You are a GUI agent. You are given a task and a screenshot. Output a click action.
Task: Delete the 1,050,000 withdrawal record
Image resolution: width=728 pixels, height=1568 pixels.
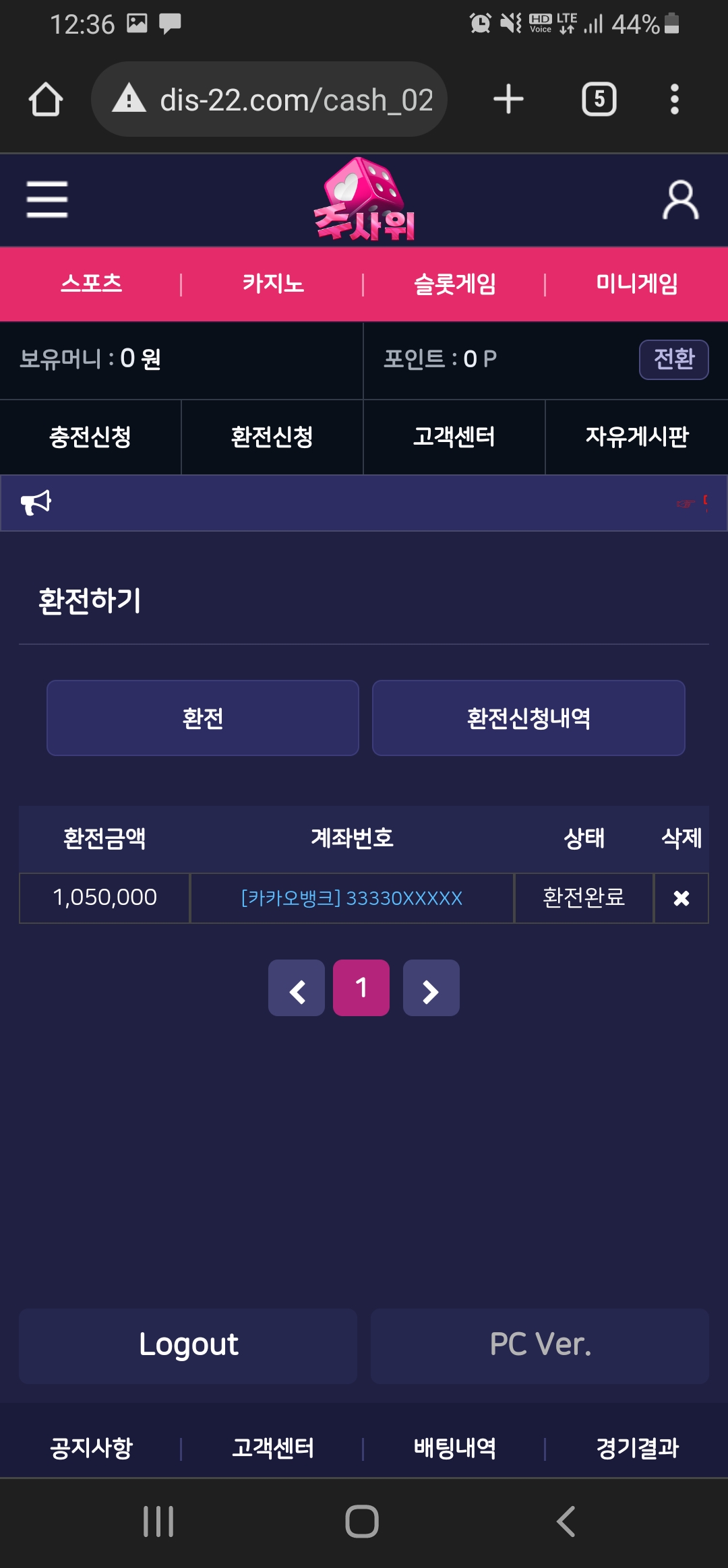pyautogui.click(x=681, y=898)
